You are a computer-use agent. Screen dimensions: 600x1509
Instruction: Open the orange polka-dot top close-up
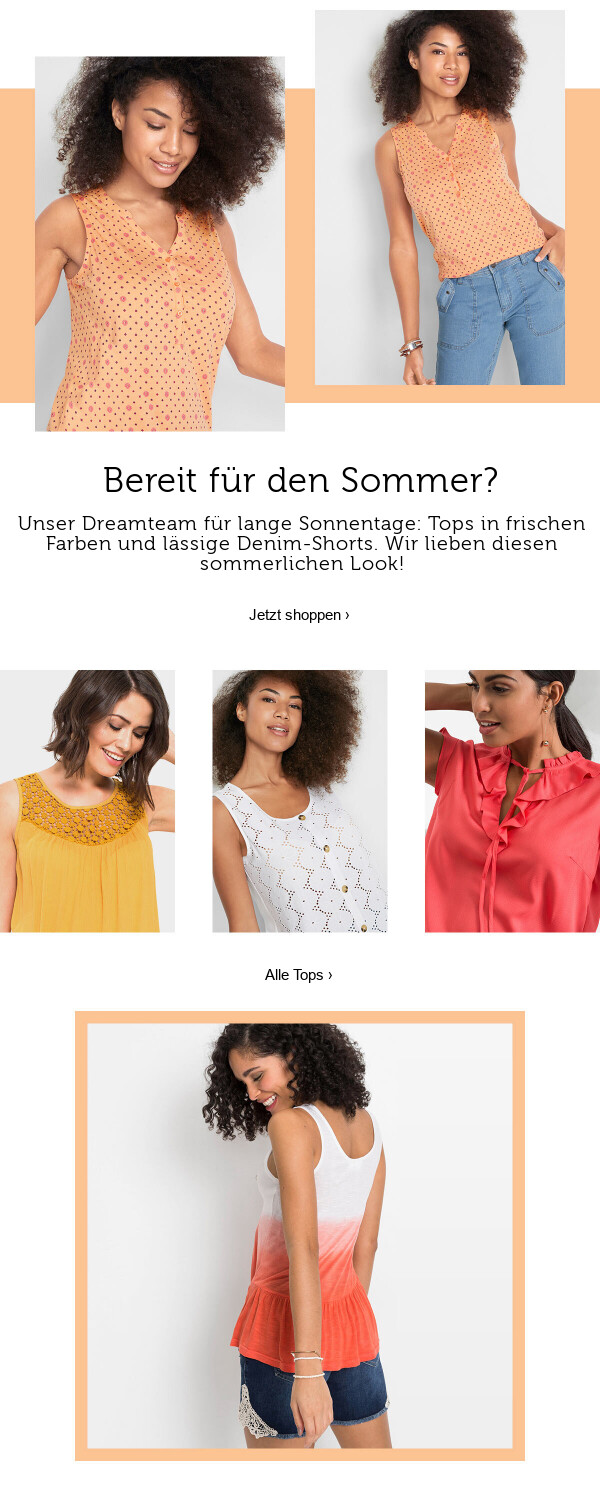(159, 244)
